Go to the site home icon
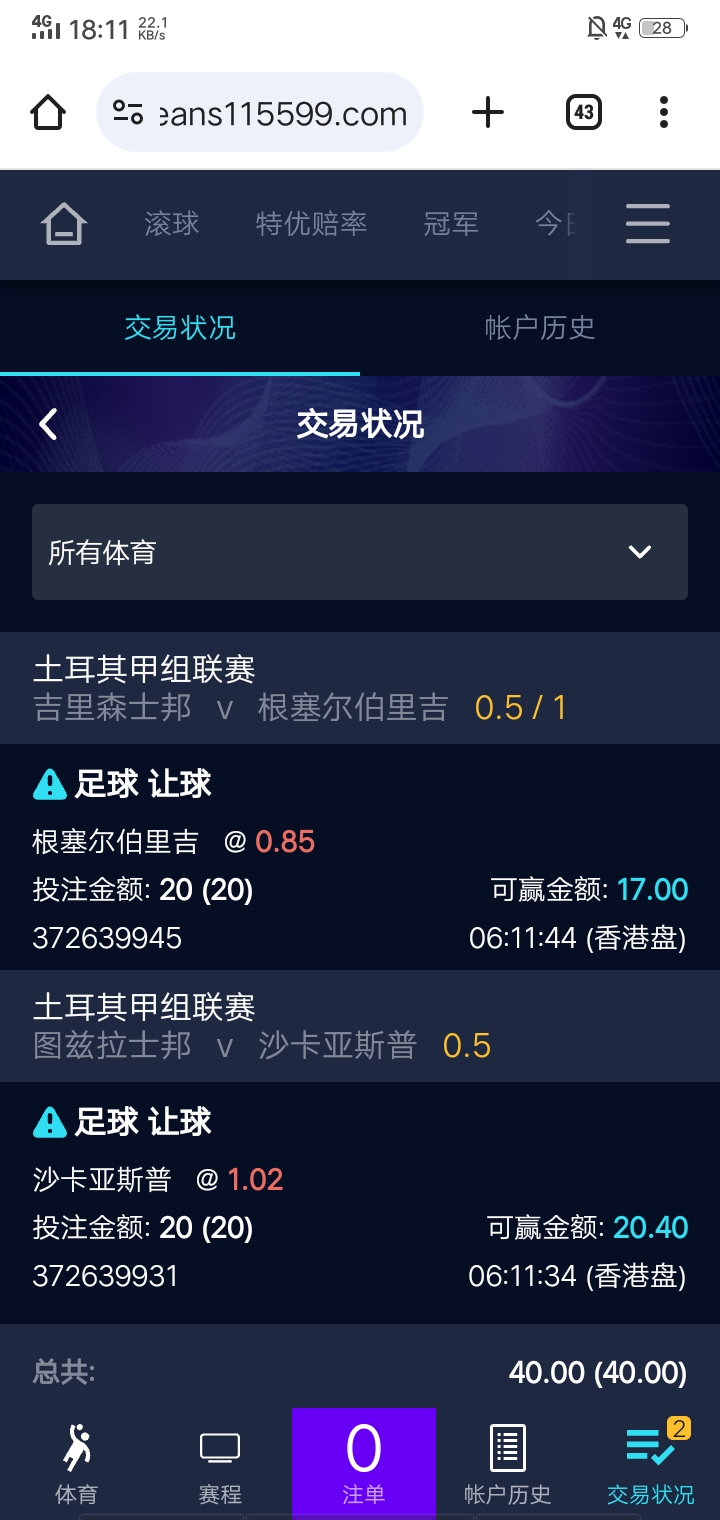The width and height of the screenshot is (720, 1520). click(63, 224)
